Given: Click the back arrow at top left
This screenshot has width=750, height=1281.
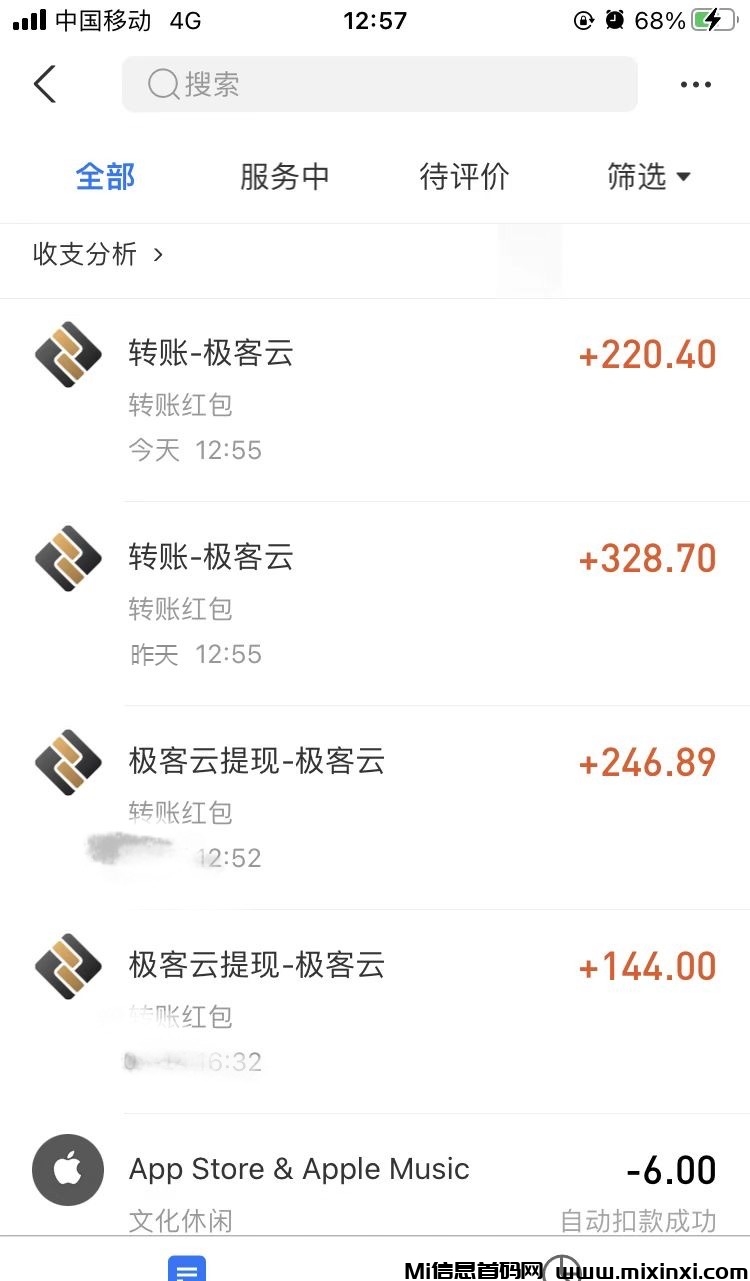Looking at the screenshot, I should click(x=44, y=84).
